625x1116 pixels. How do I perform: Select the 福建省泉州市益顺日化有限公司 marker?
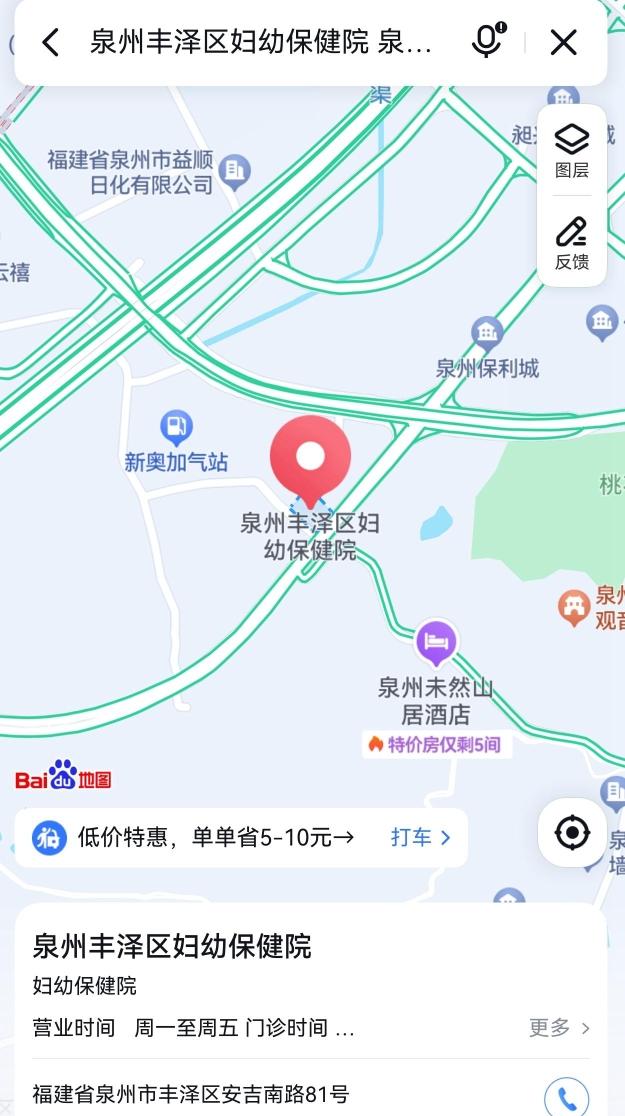(234, 170)
